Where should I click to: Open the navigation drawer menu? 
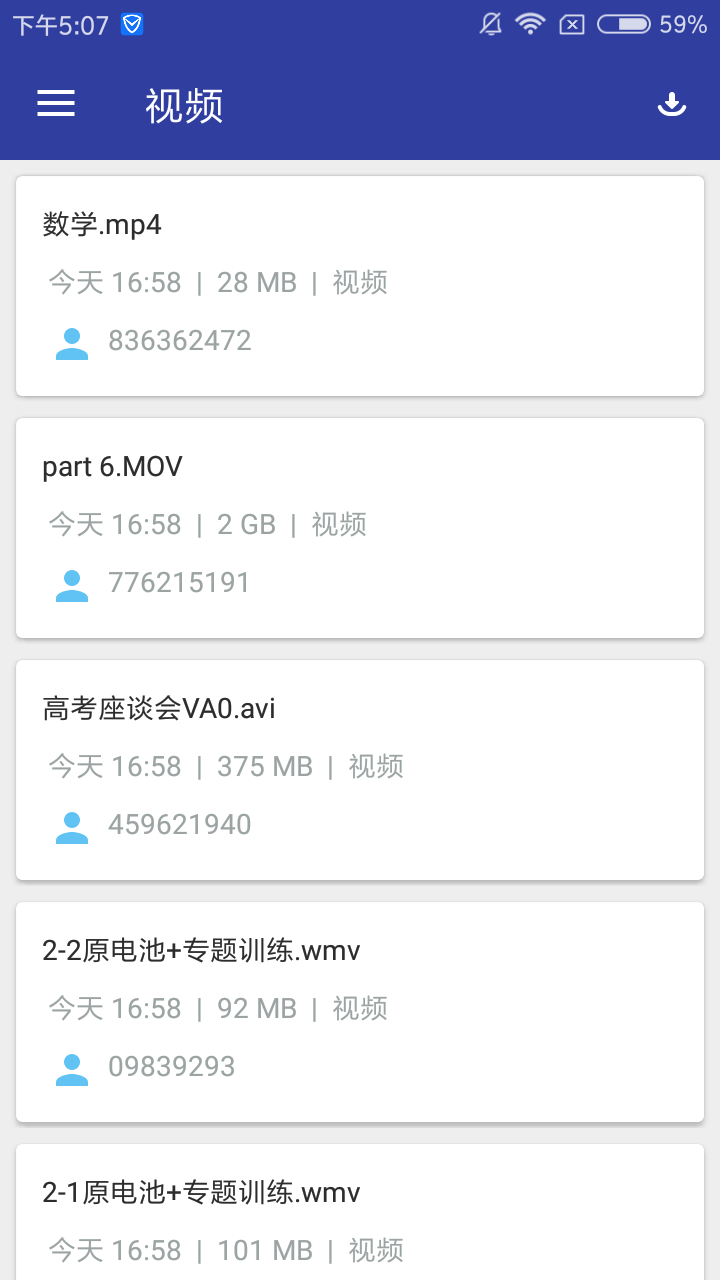coord(56,104)
